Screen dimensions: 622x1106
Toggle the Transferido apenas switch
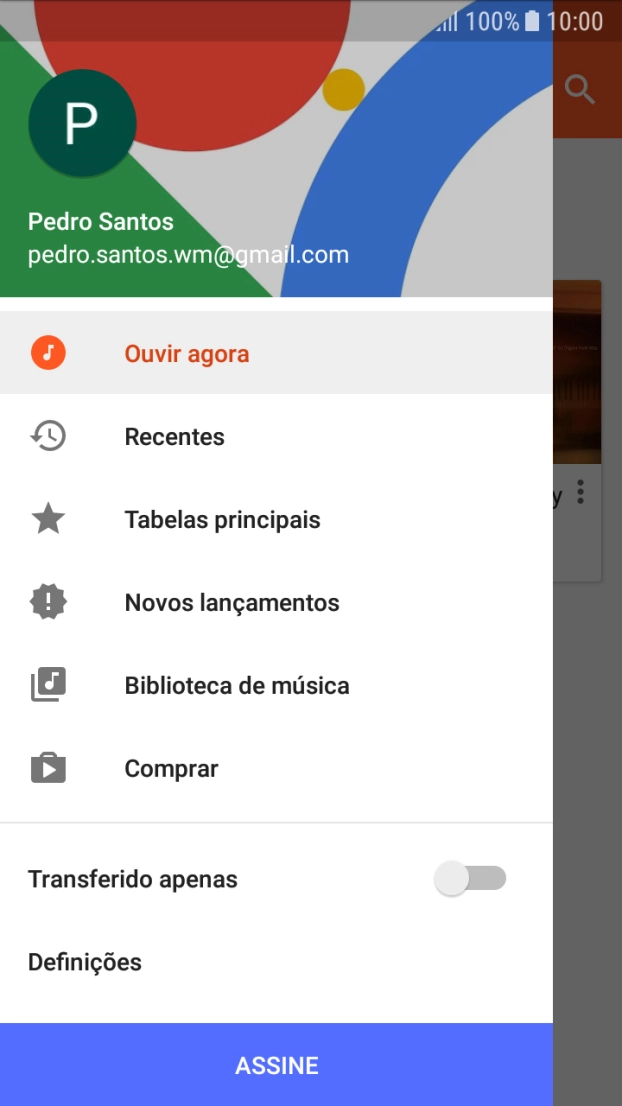click(x=470, y=879)
